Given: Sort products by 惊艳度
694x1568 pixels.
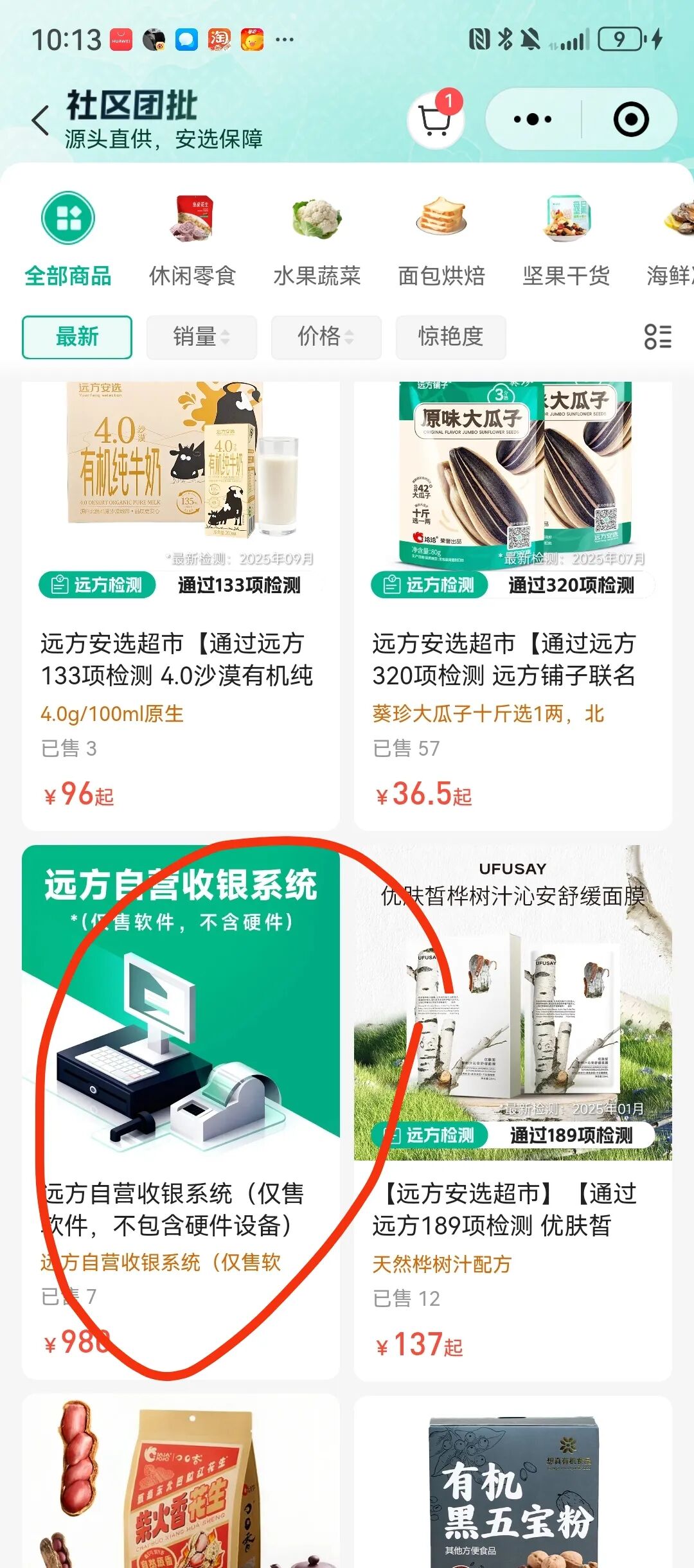Looking at the screenshot, I should [x=450, y=337].
